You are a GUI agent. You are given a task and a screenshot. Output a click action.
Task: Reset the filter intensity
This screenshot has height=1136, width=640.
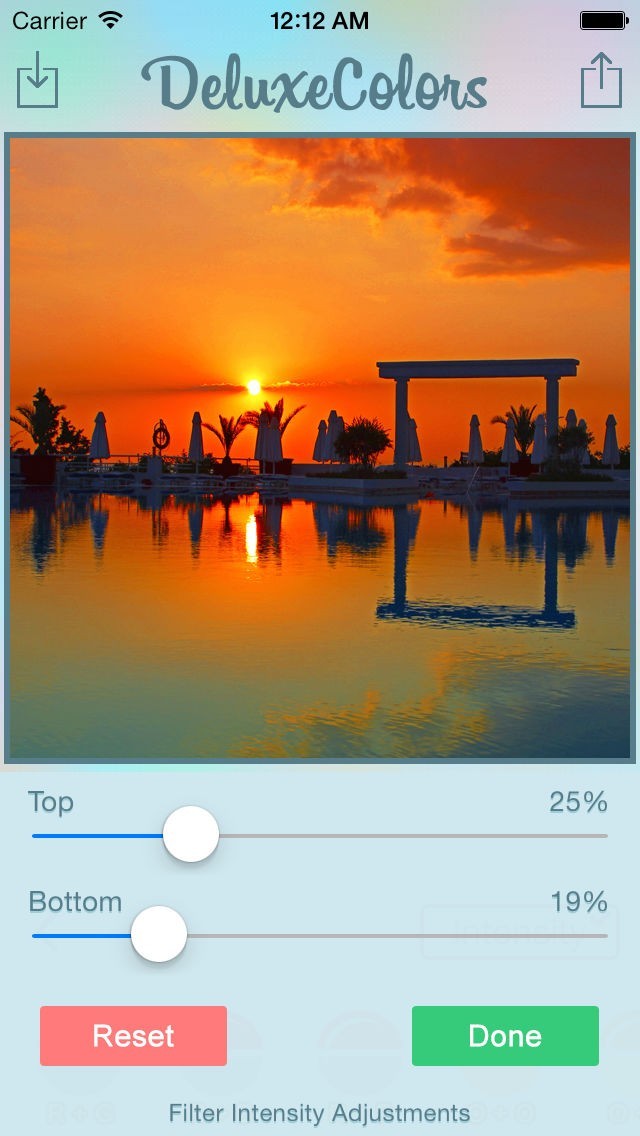click(133, 1035)
